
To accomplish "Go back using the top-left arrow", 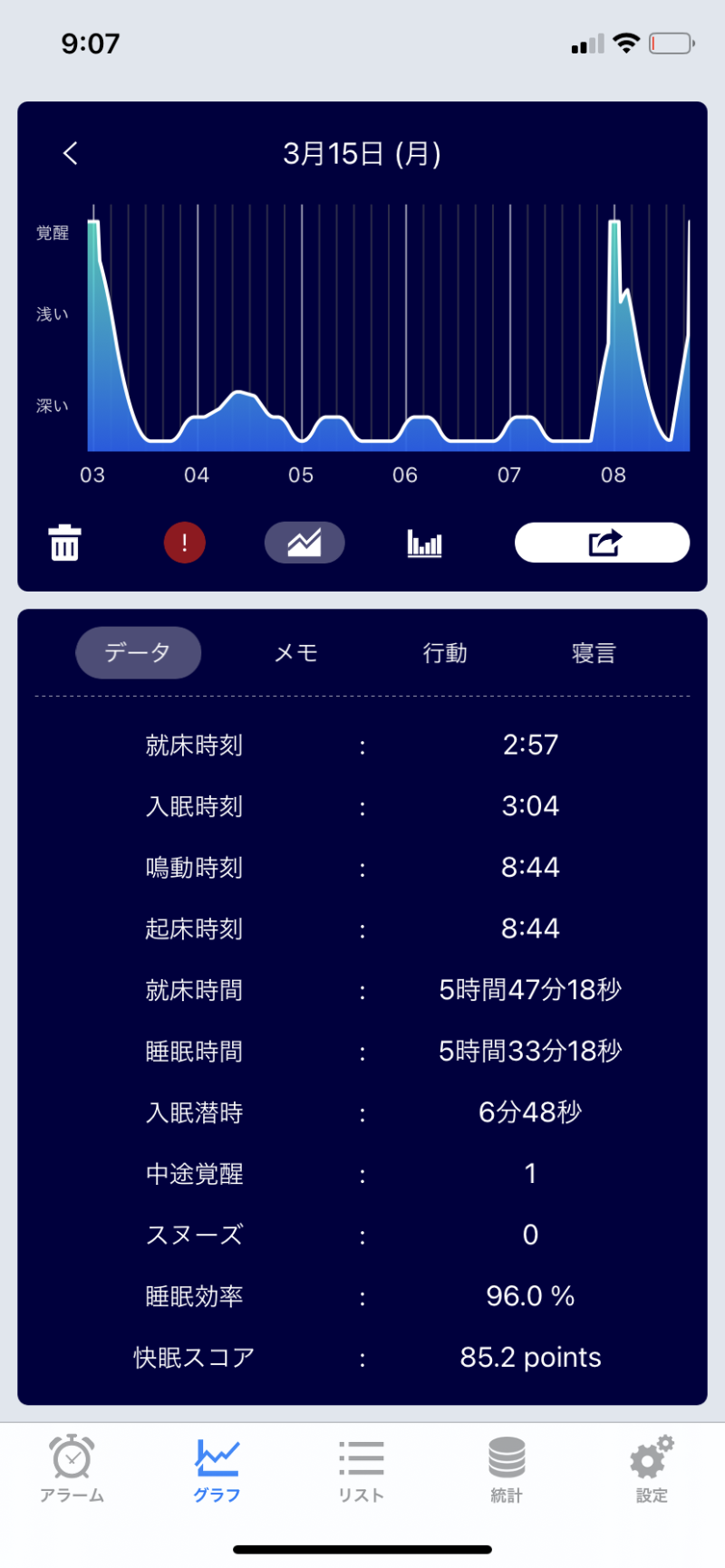I will 71,153.
